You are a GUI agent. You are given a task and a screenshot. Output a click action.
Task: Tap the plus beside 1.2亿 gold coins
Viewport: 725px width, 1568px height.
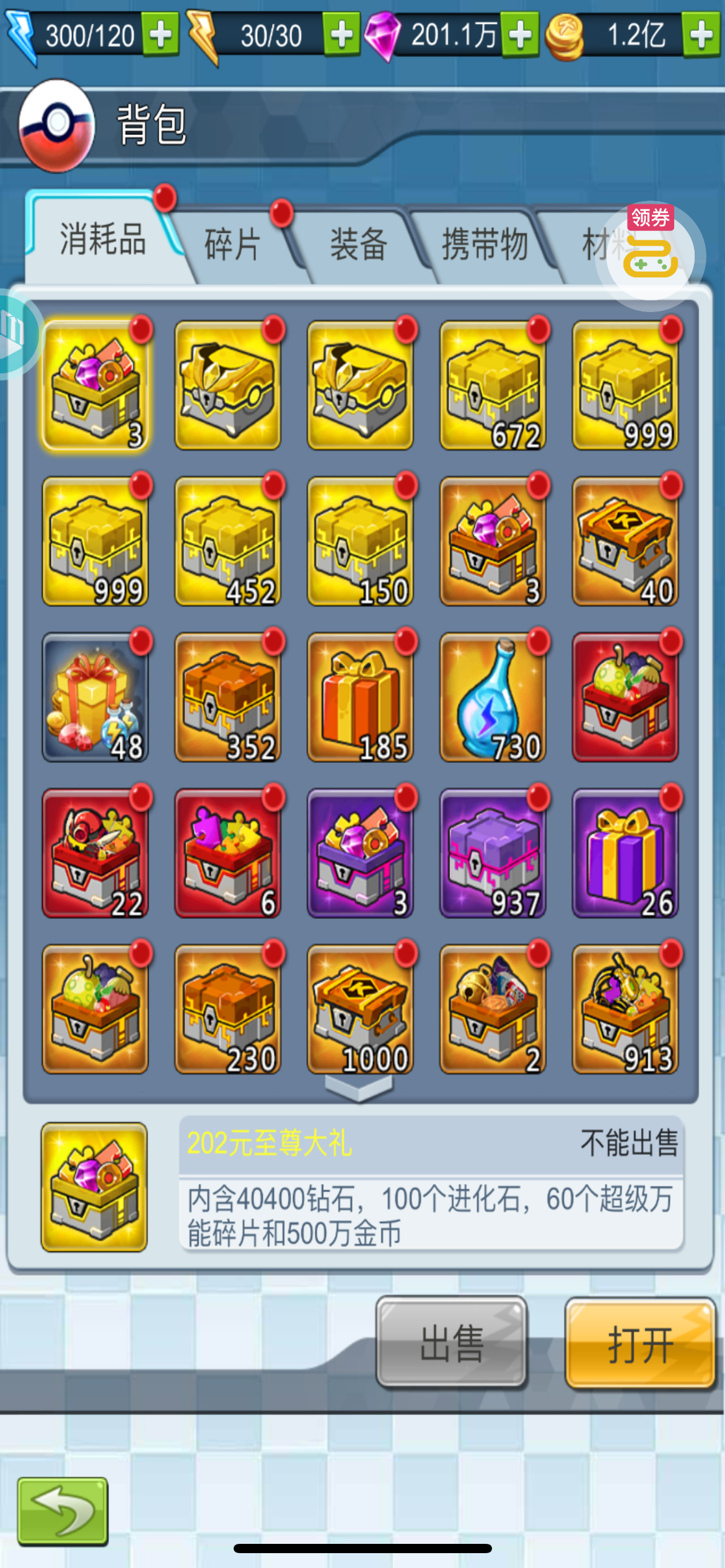701,35
